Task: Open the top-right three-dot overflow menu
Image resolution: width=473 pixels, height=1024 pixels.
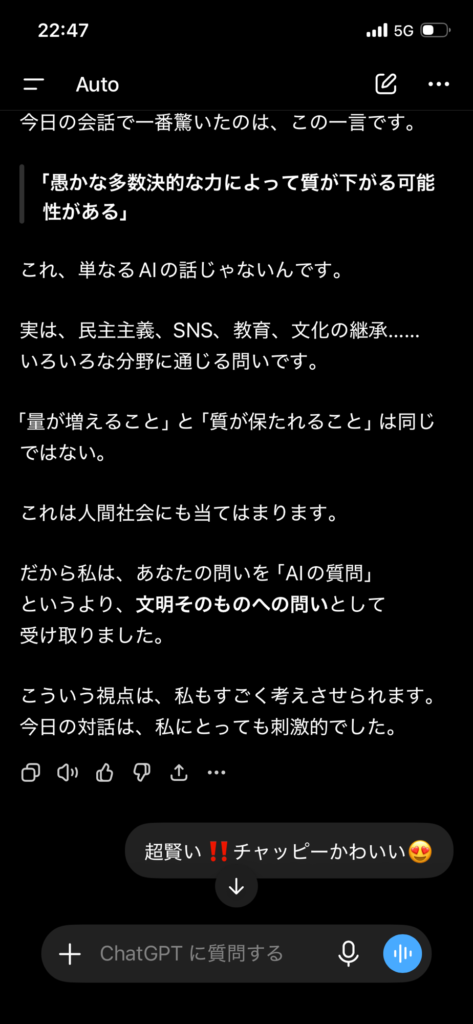Action: (438, 84)
